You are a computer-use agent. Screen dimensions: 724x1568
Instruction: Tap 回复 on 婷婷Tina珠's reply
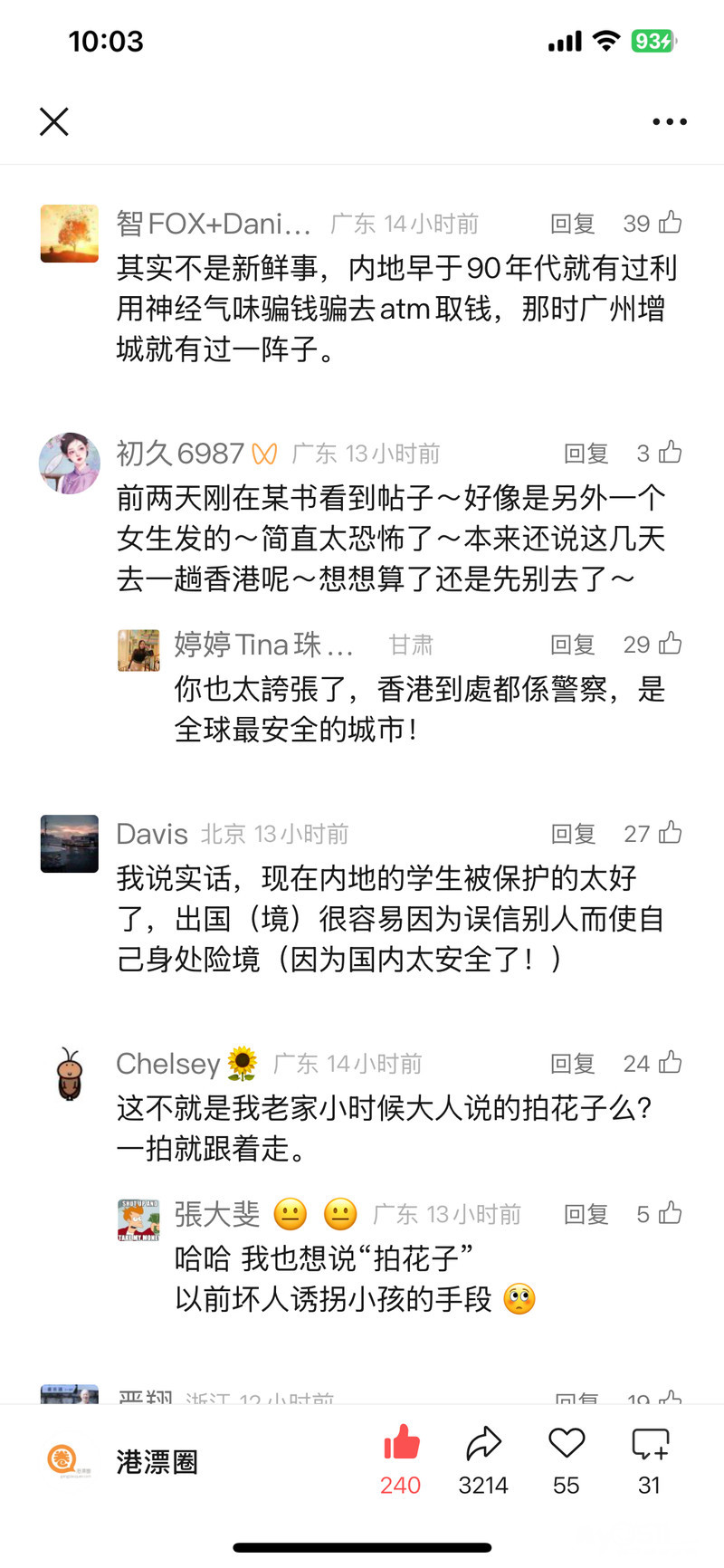572,645
